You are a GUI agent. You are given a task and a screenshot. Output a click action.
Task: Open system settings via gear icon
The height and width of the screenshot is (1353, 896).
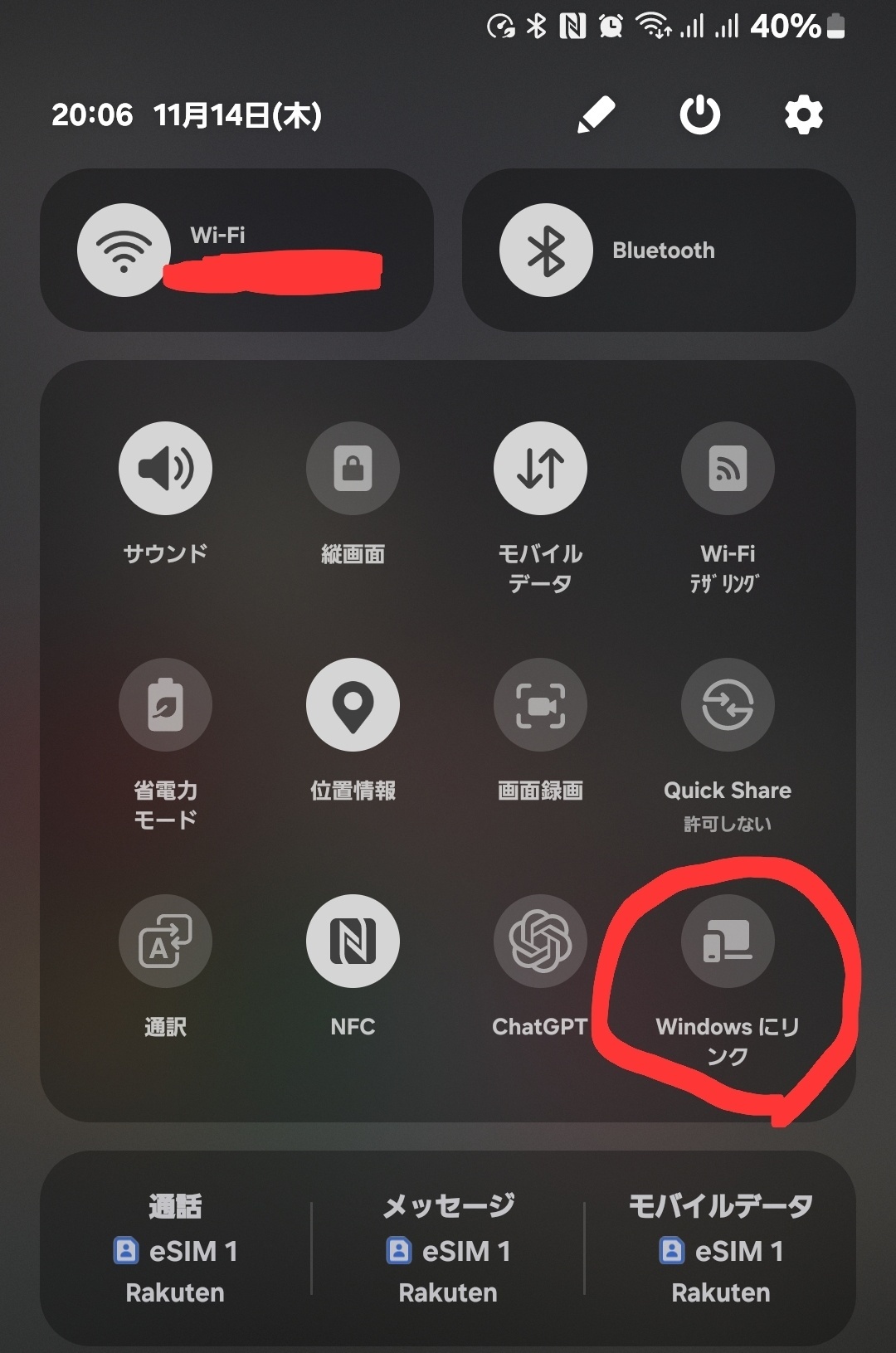(803, 114)
